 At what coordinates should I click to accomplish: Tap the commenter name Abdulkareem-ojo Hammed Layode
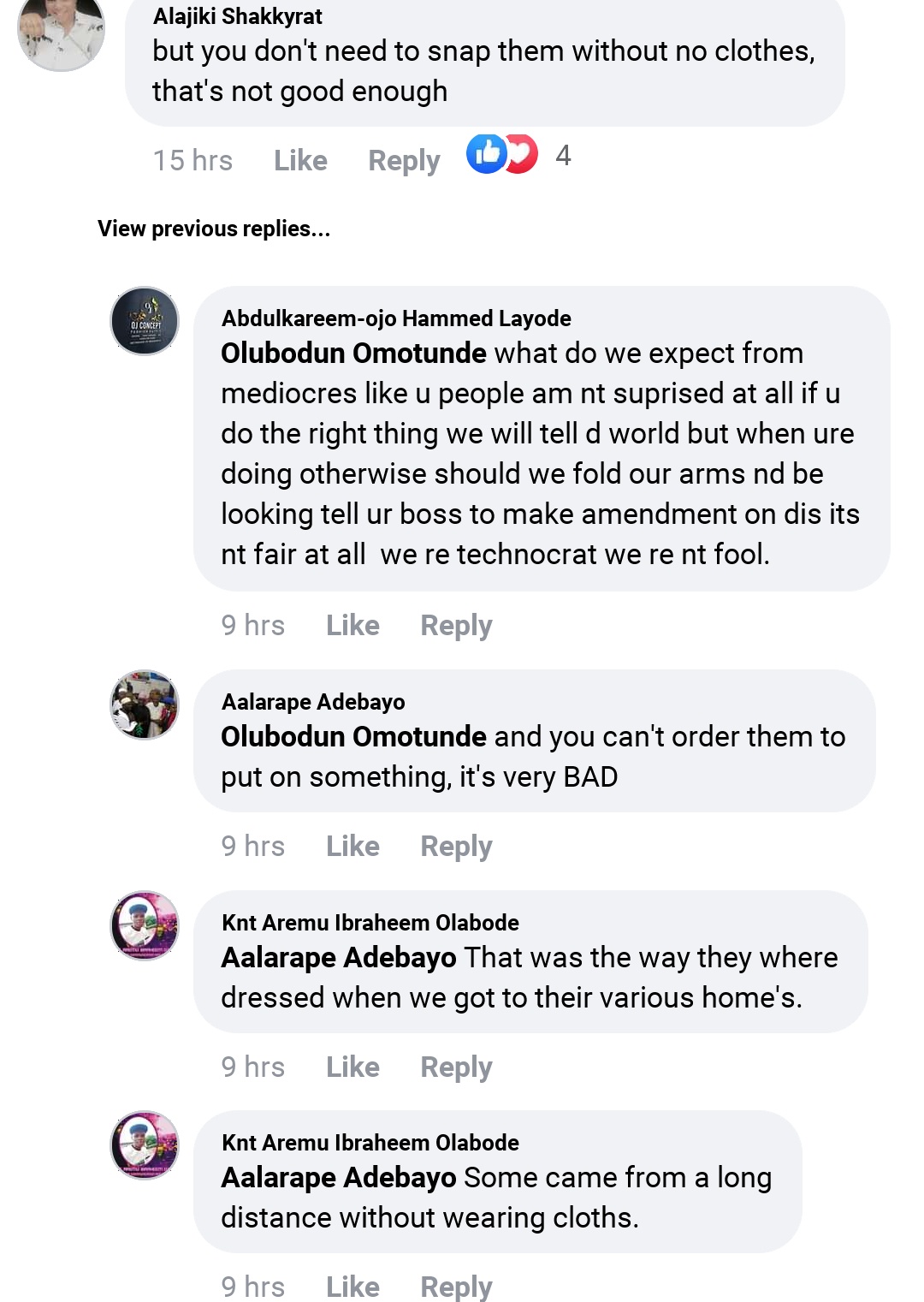point(396,318)
